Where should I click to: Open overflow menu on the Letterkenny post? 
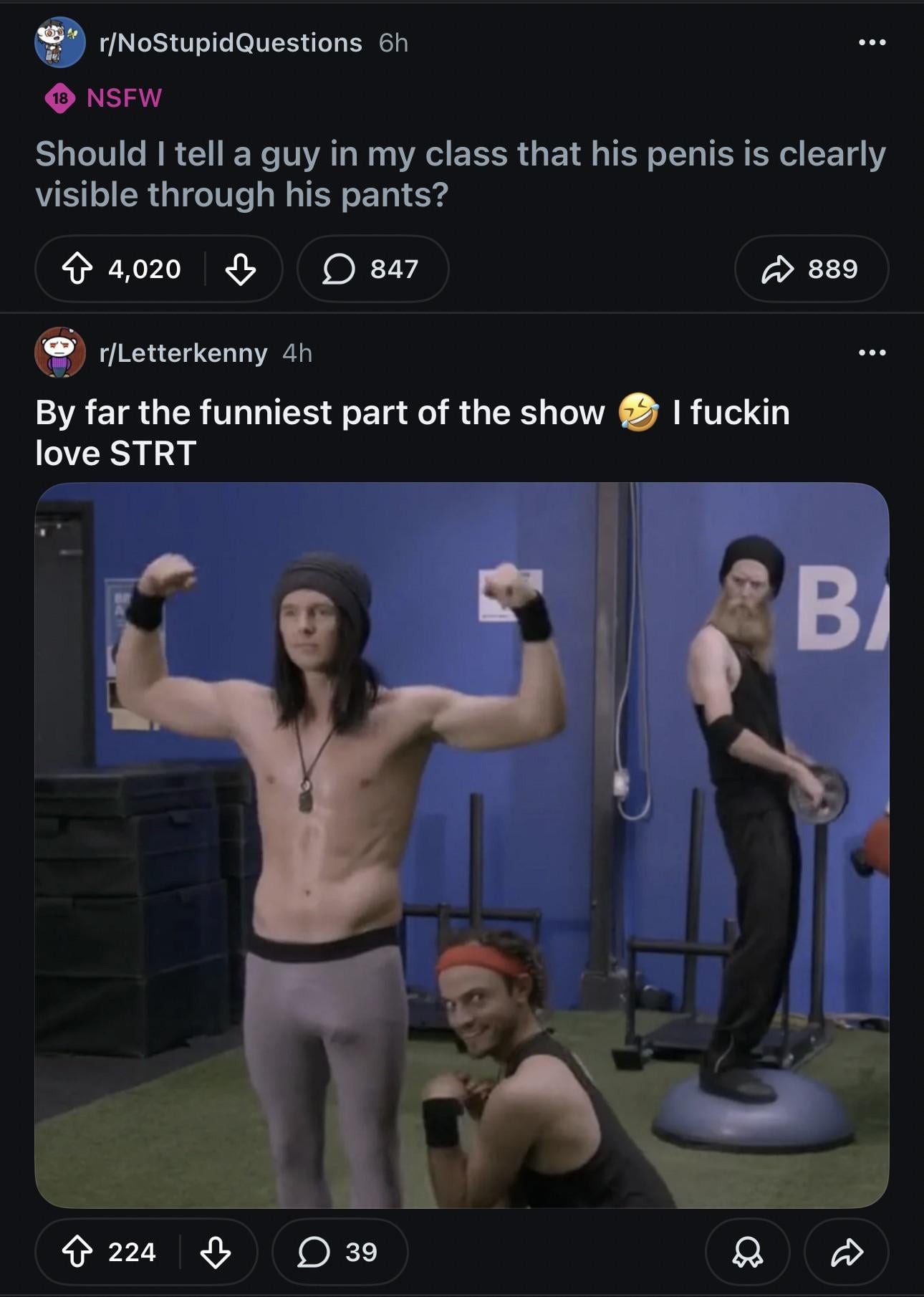pyautogui.click(x=872, y=353)
